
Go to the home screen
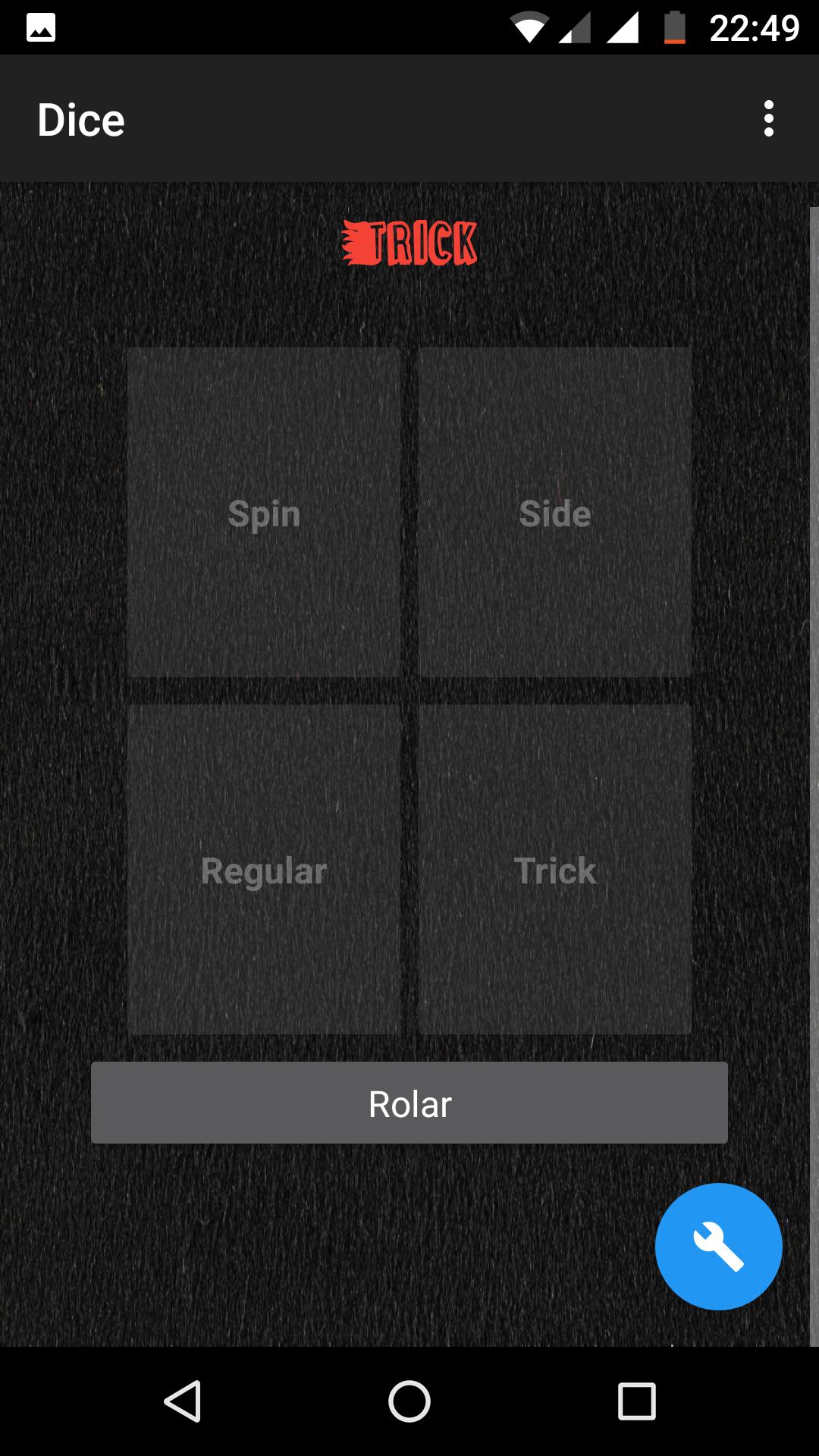(409, 1401)
